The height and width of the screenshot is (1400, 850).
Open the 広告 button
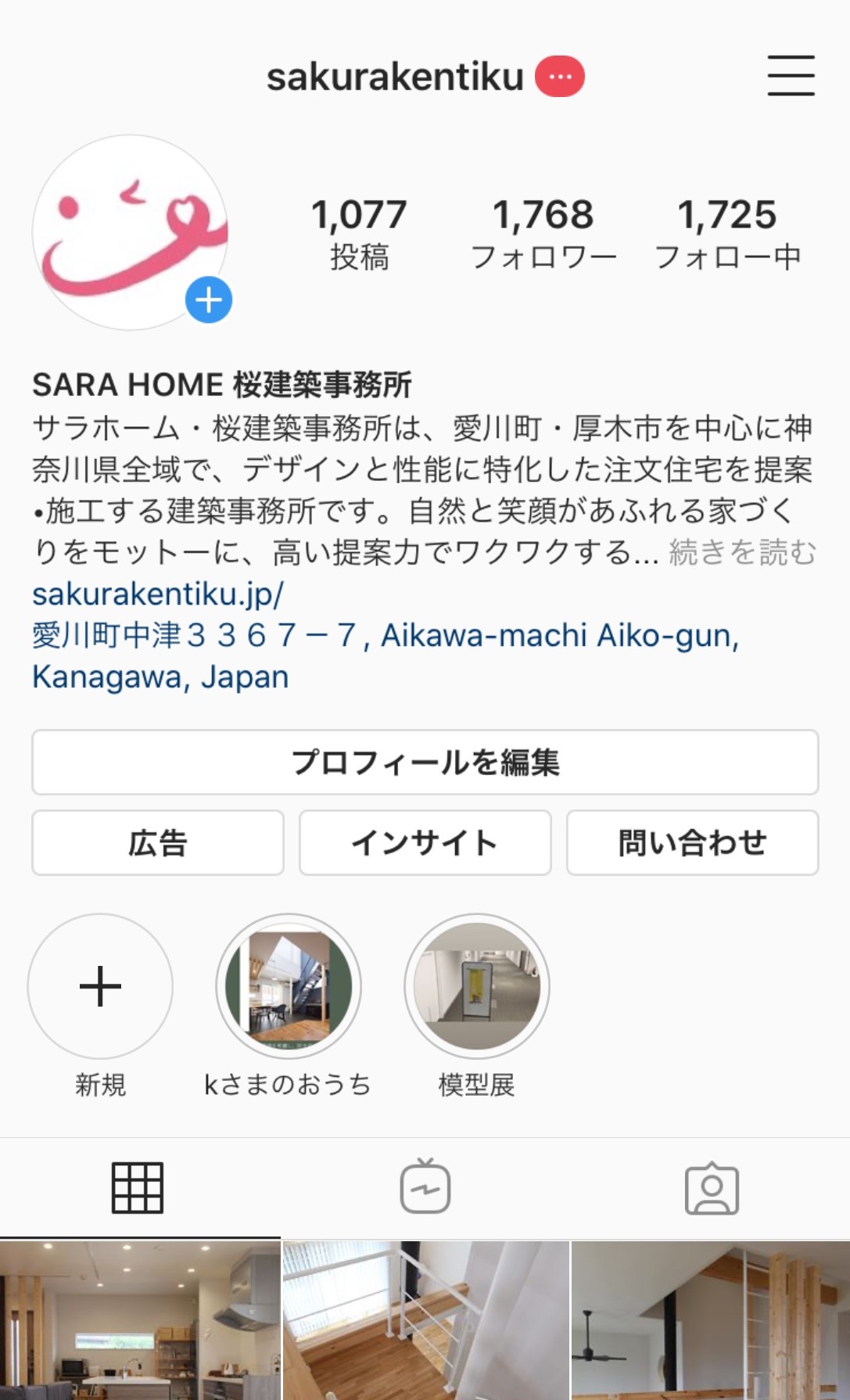point(158,842)
